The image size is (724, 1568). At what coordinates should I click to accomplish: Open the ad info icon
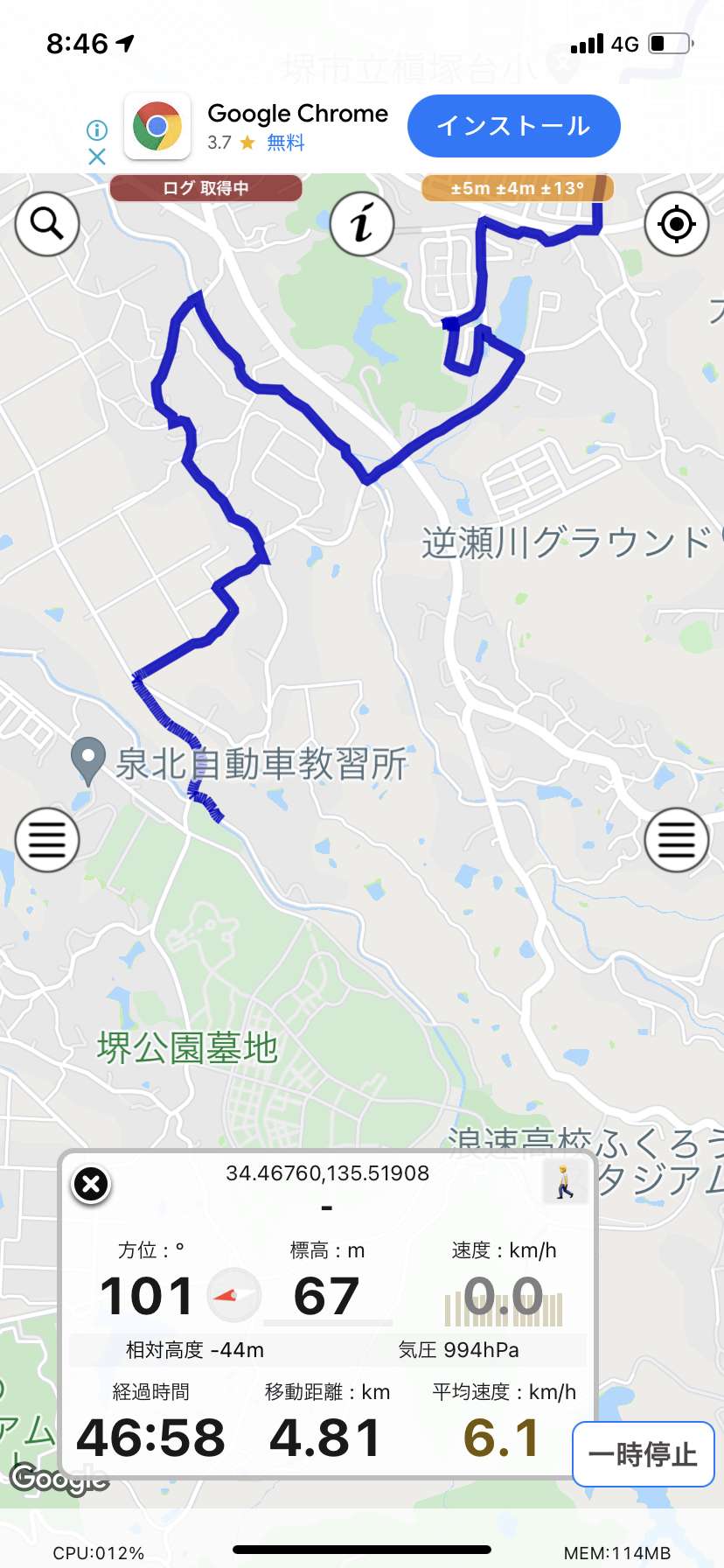click(x=97, y=130)
